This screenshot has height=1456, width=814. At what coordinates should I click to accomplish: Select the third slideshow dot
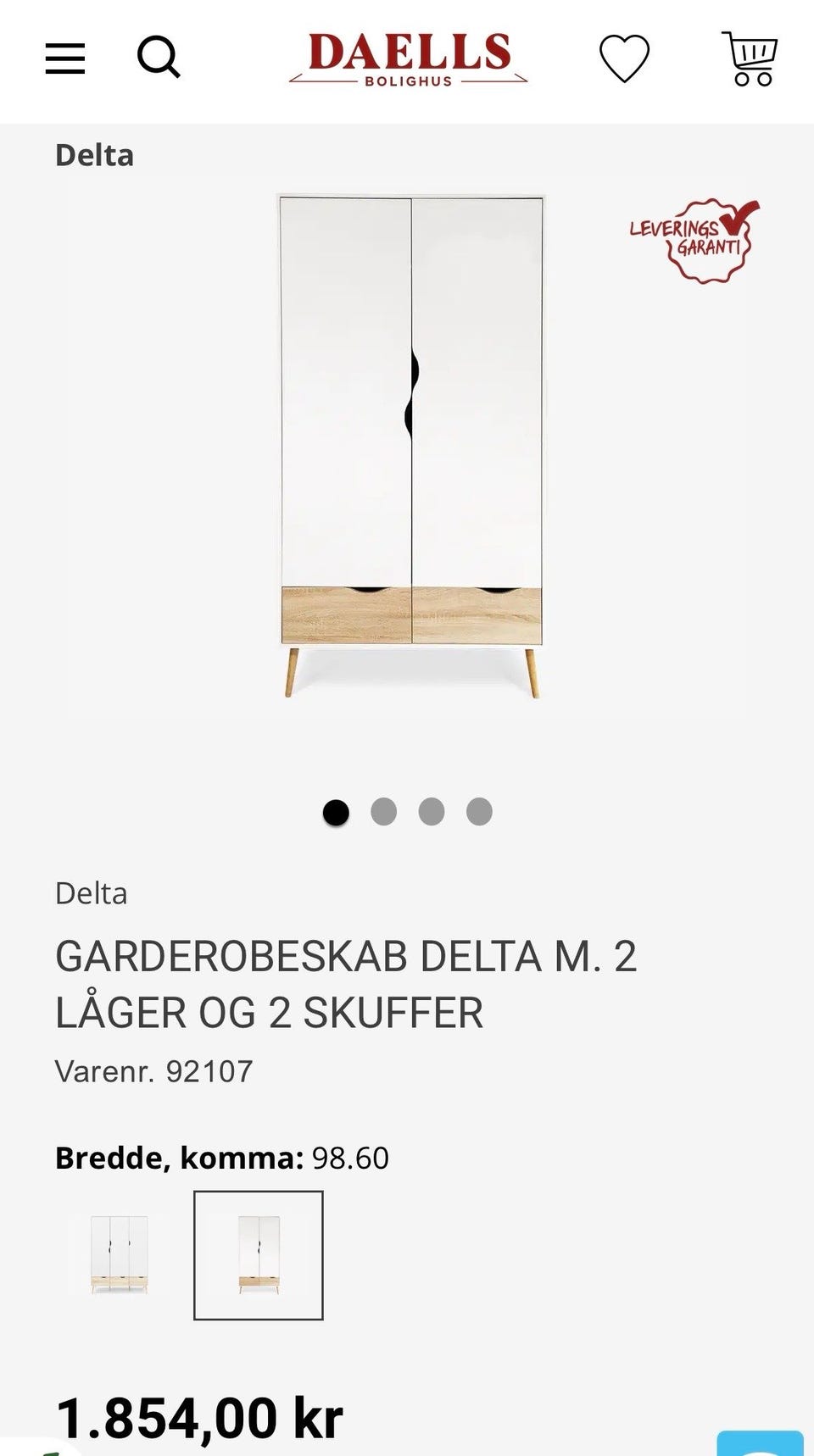click(x=432, y=810)
